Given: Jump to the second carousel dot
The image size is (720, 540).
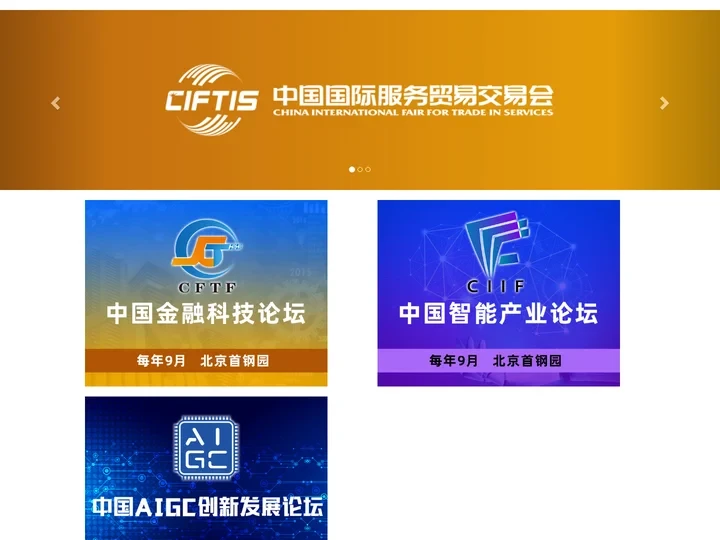Looking at the screenshot, I should [x=360, y=169].
